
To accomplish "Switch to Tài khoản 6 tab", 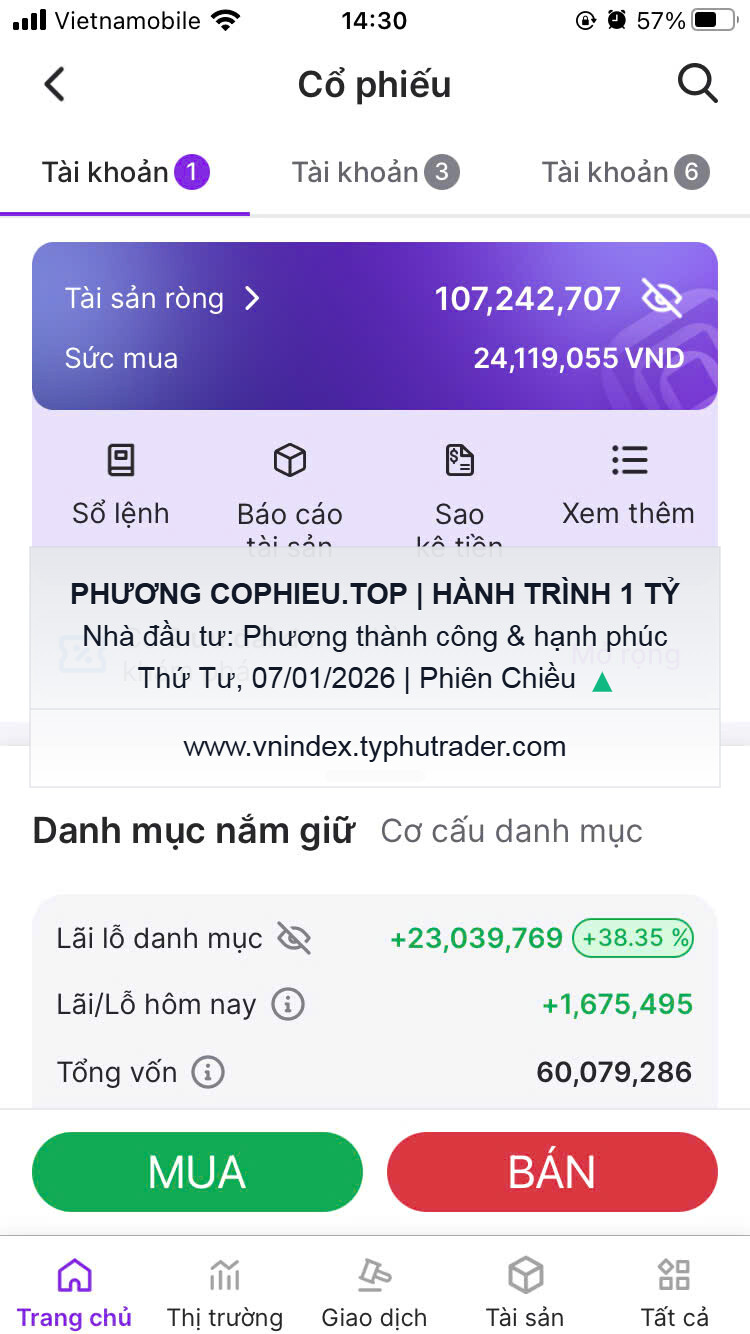I will 625,173.
